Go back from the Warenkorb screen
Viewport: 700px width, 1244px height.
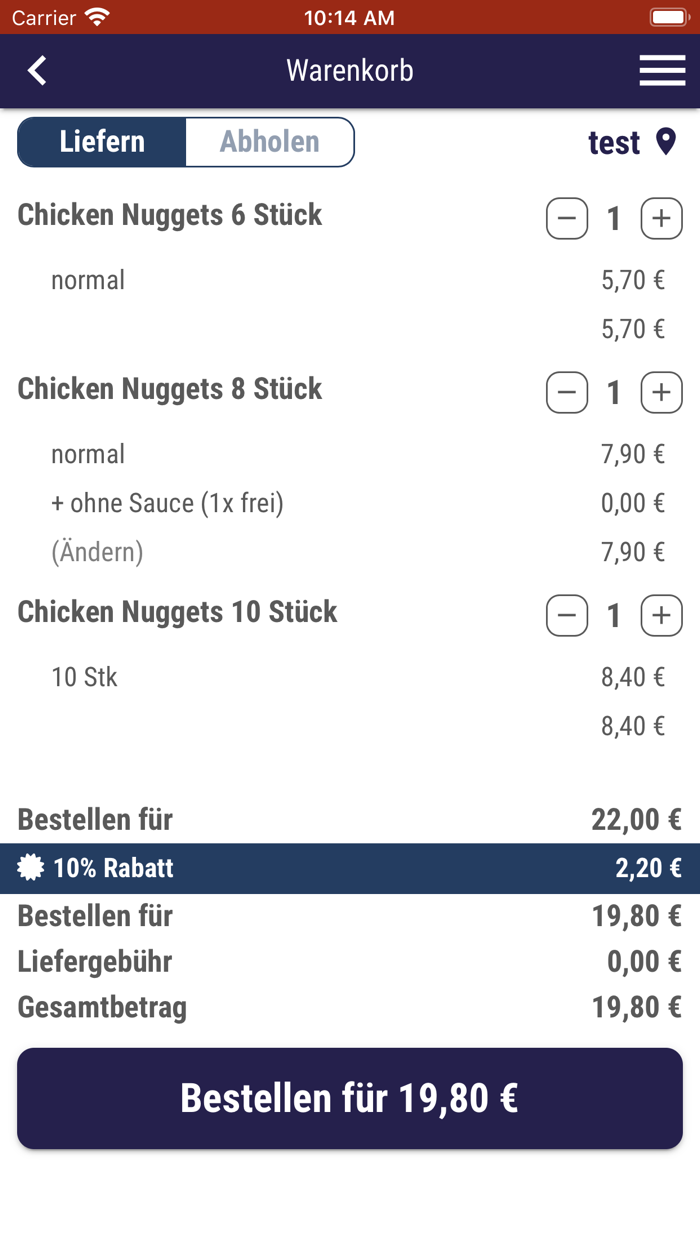37,71
